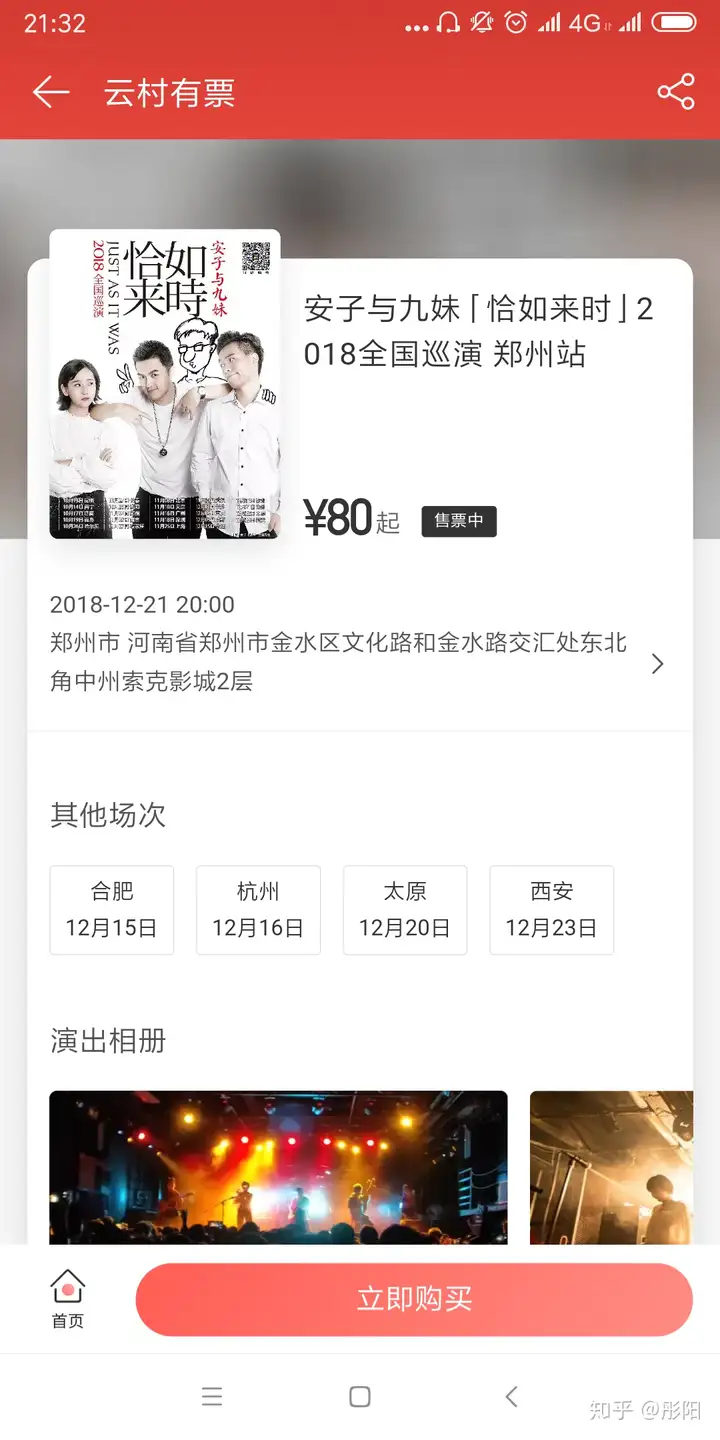Open the second concert album photo
The height and width of the screenshot is (1440, 720).
611,1167
